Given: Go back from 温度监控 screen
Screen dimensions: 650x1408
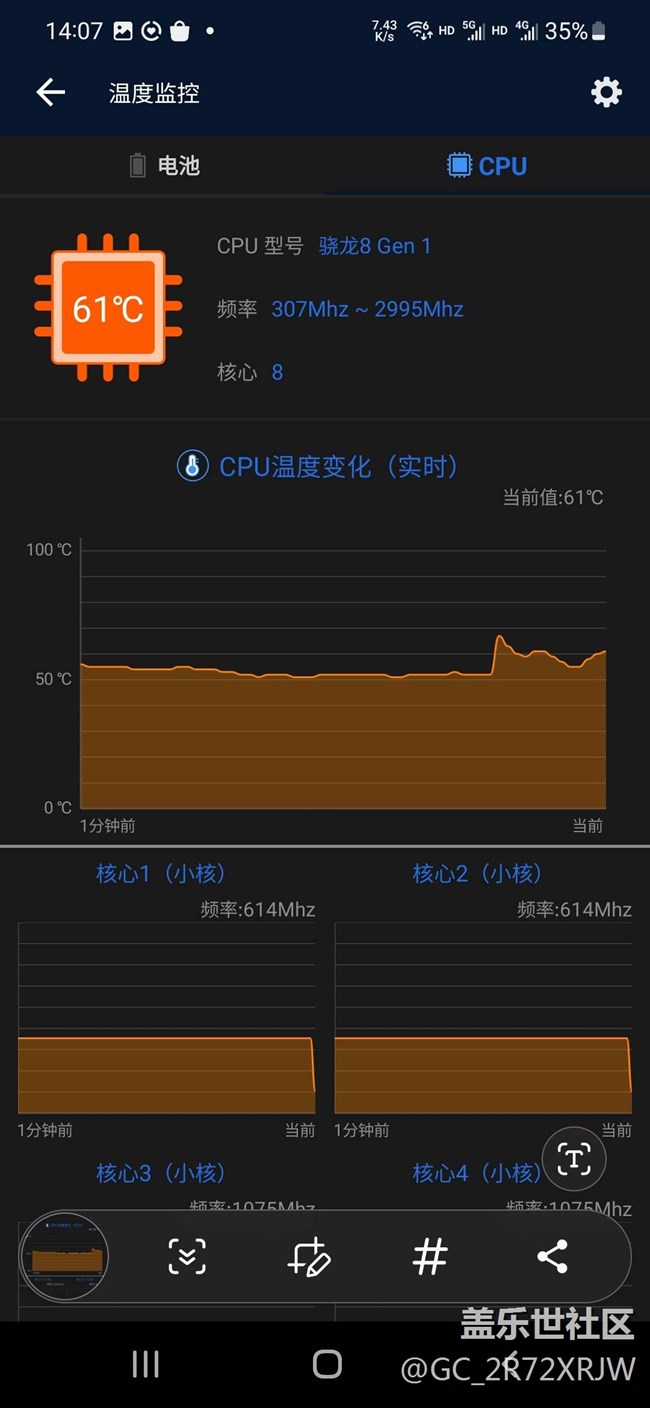Looking at the screenshot, I should tap(50, 93).
